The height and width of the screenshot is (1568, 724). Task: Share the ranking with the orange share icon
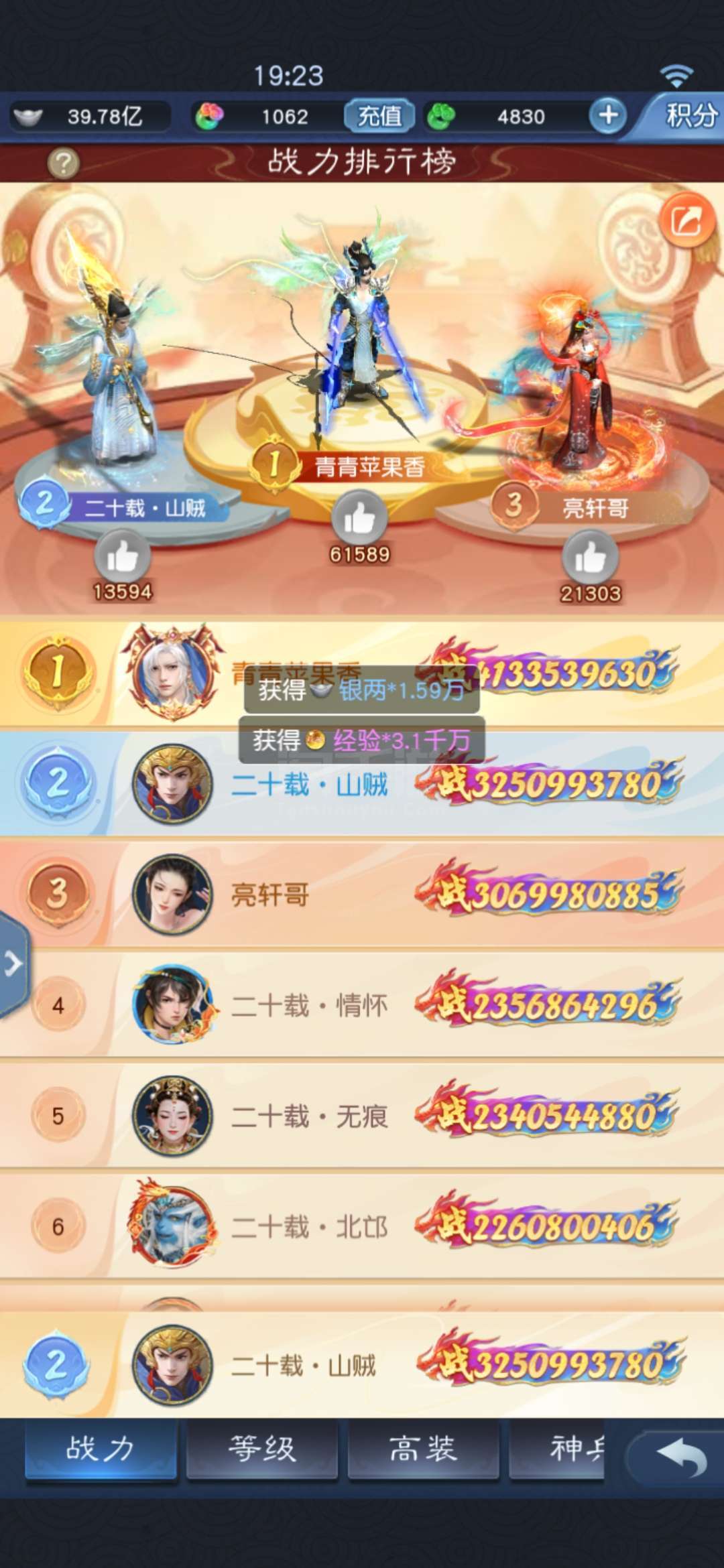click(x=686, y=220)
